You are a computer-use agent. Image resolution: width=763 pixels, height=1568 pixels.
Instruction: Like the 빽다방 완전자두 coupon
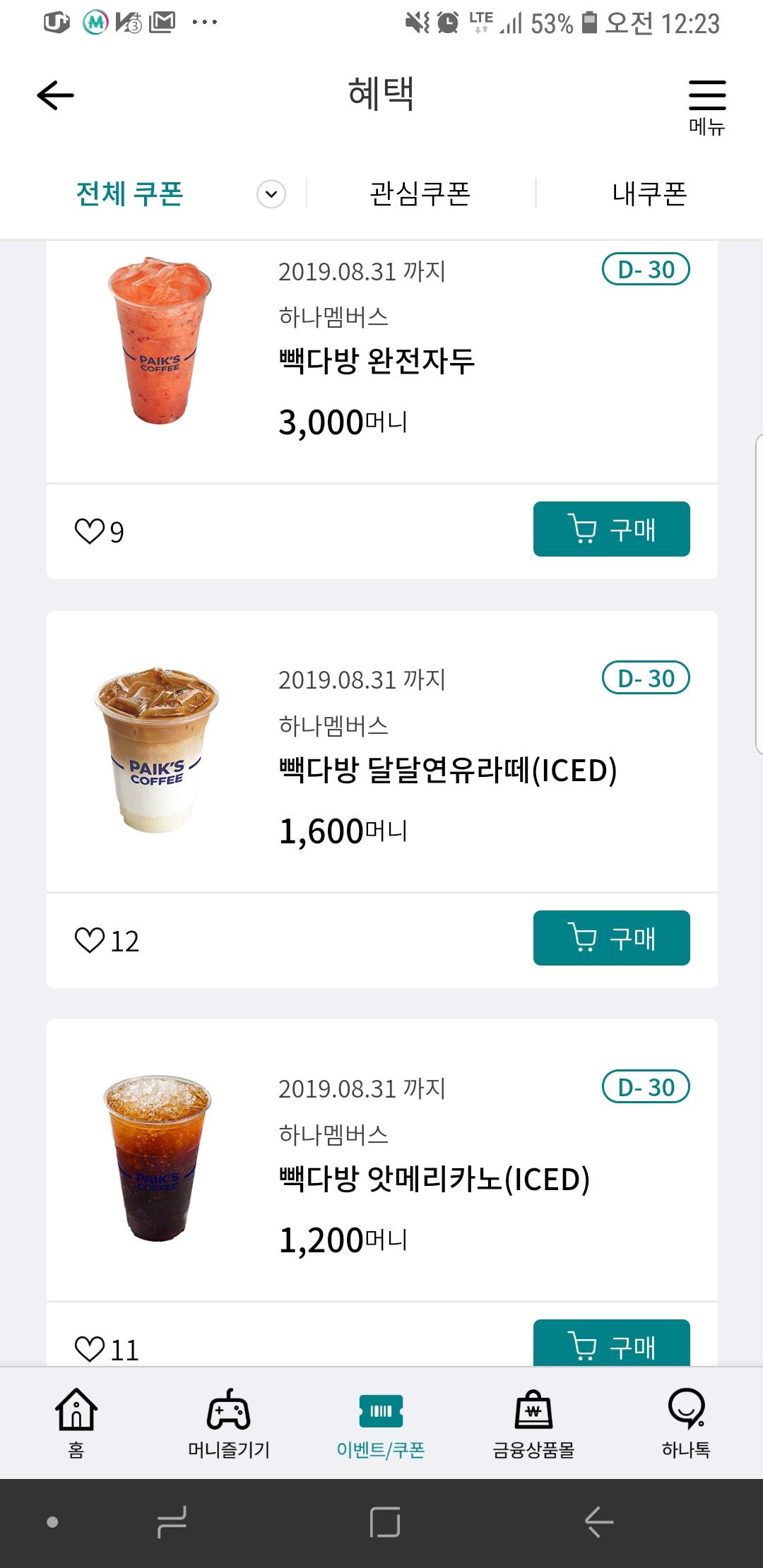click(x=90, y=531)
